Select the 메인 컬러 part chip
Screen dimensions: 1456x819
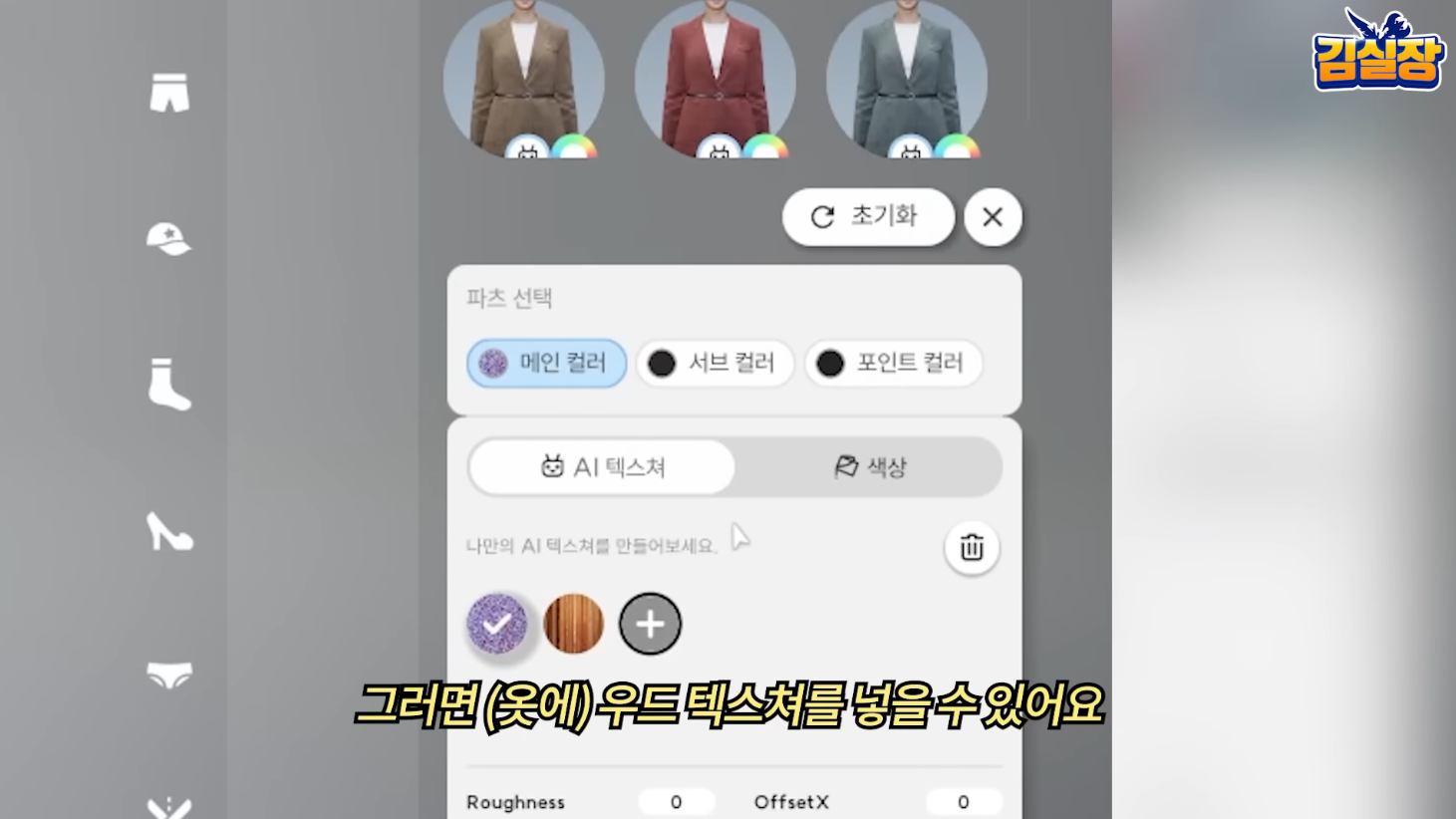tap(546, 363)
